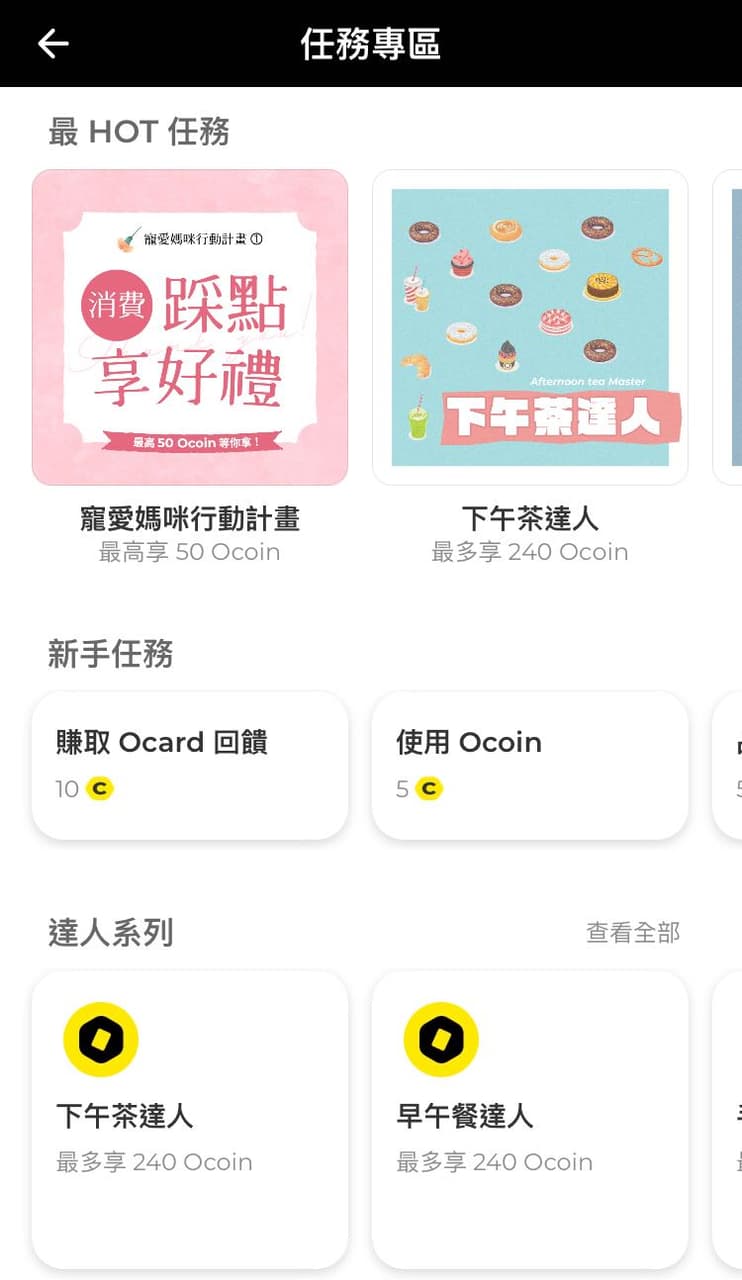Select the 使用 Ocoin newbie task
The image size is (742, 1280).
point(529,765)
